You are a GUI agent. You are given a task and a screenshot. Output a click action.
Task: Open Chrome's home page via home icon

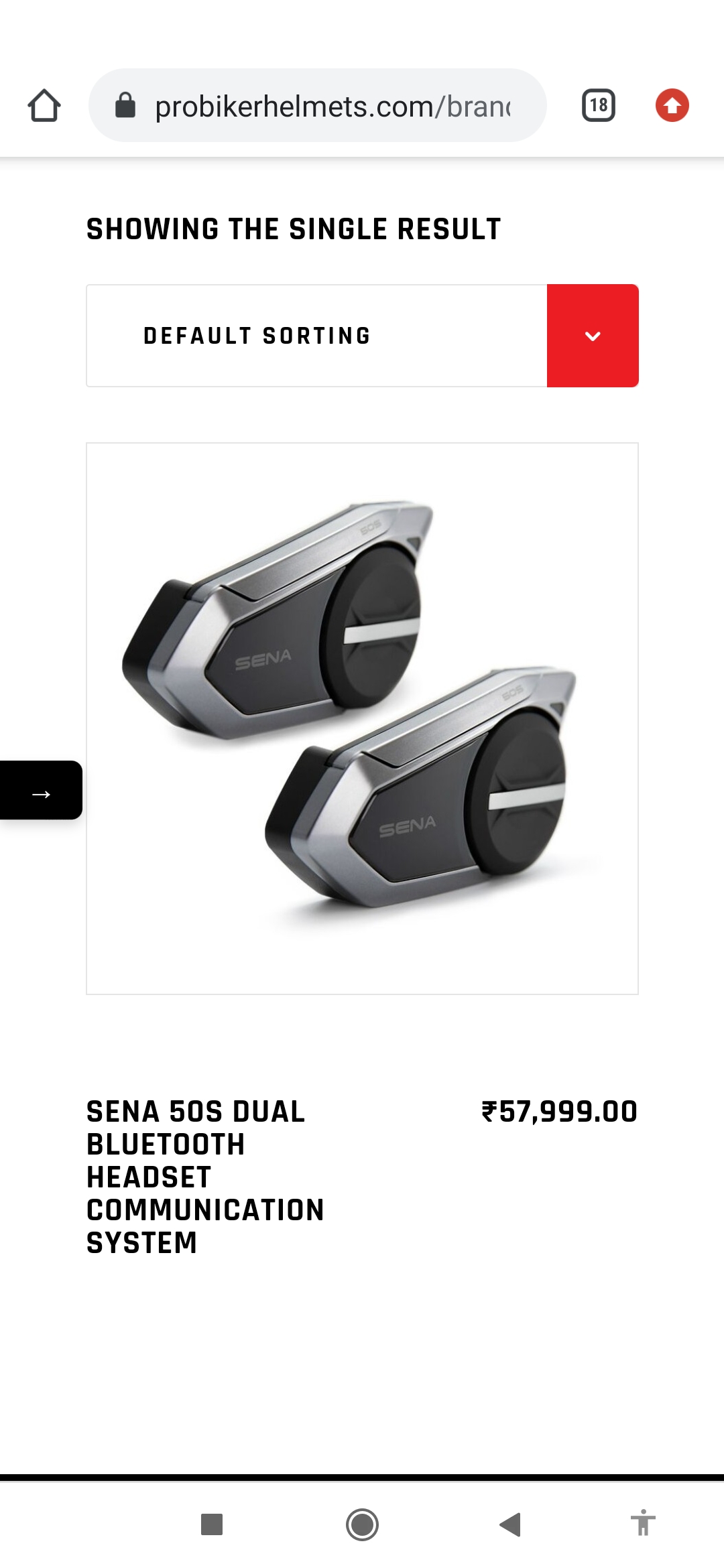44,105
